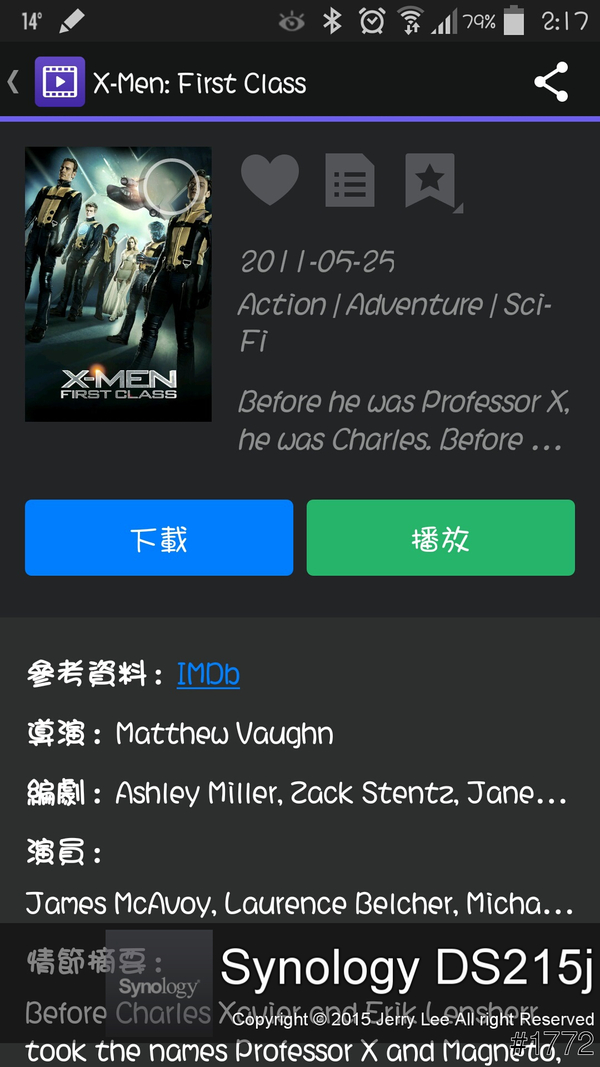Share this movie
Image resolution: width=600 pixels, height=1067 pixels.
pyautogui.click(x=551, y=82)
